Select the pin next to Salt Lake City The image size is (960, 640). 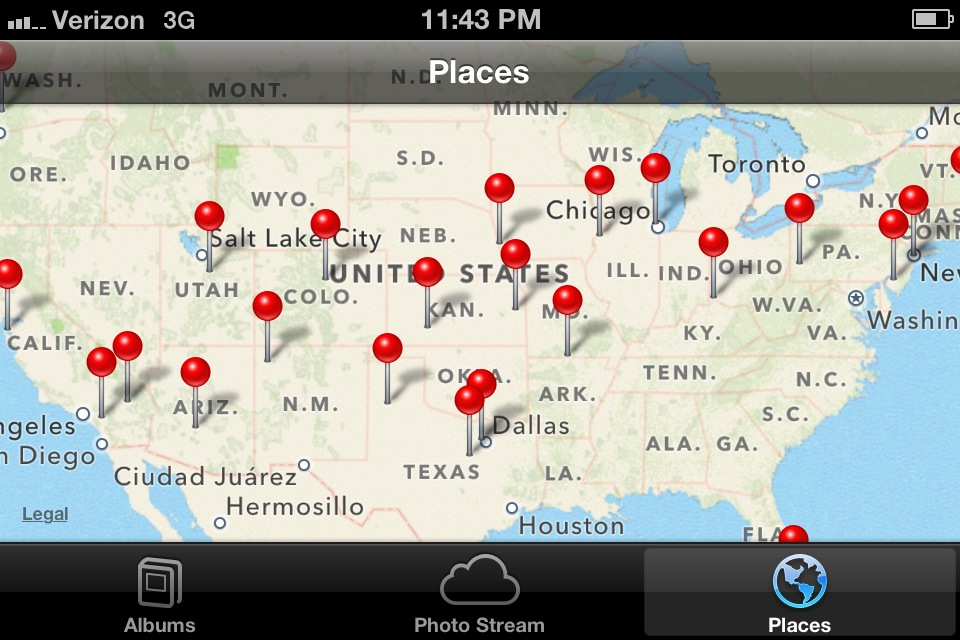pyautogui.click(x=209, y=216)
